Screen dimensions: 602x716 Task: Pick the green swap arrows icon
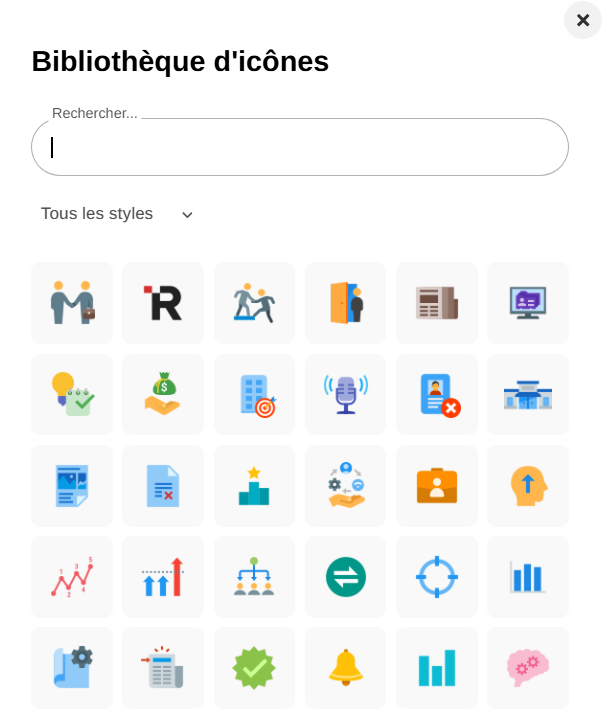click(x=346, y=577)
